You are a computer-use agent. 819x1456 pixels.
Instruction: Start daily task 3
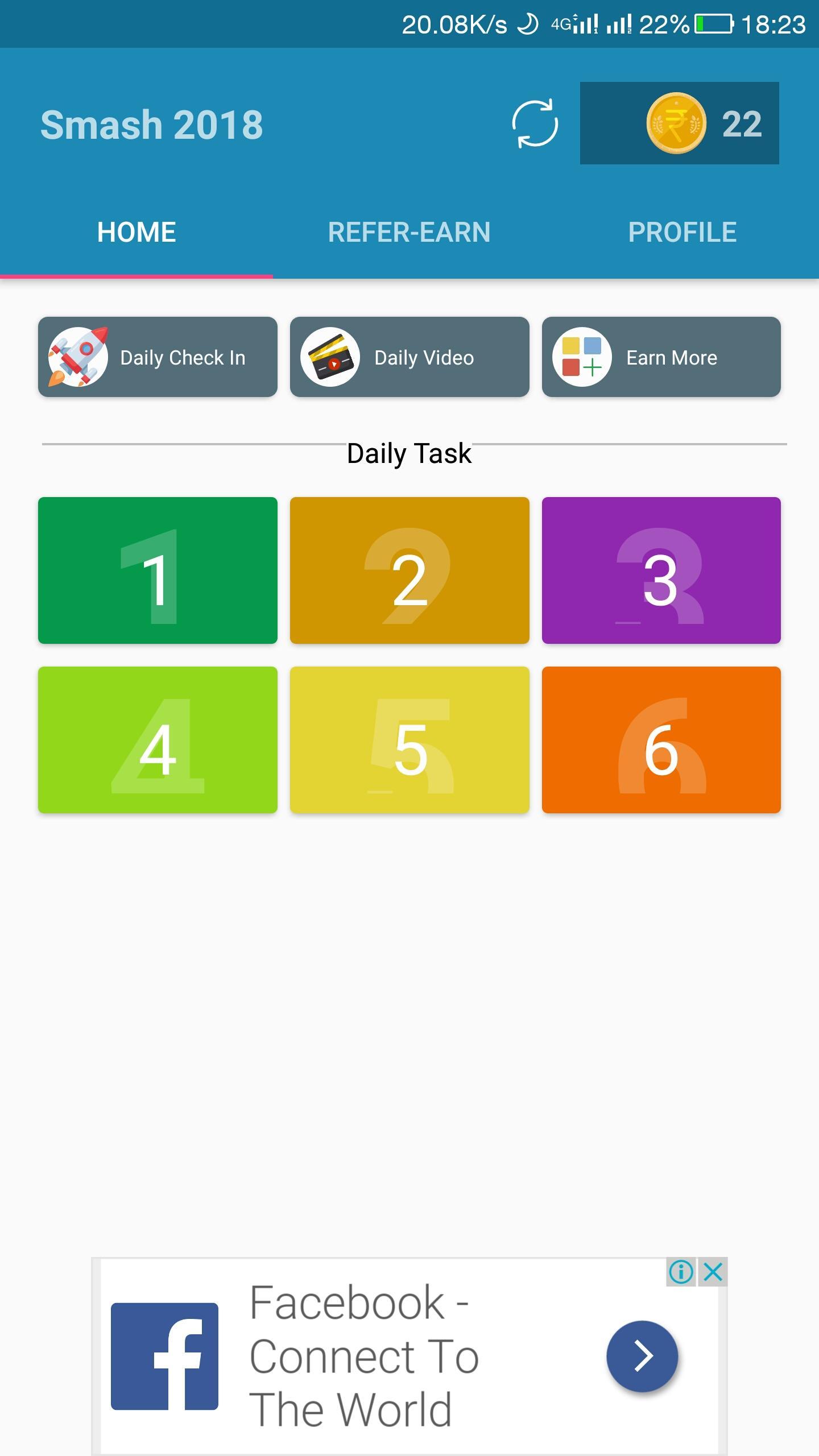[x=661, y=570]
